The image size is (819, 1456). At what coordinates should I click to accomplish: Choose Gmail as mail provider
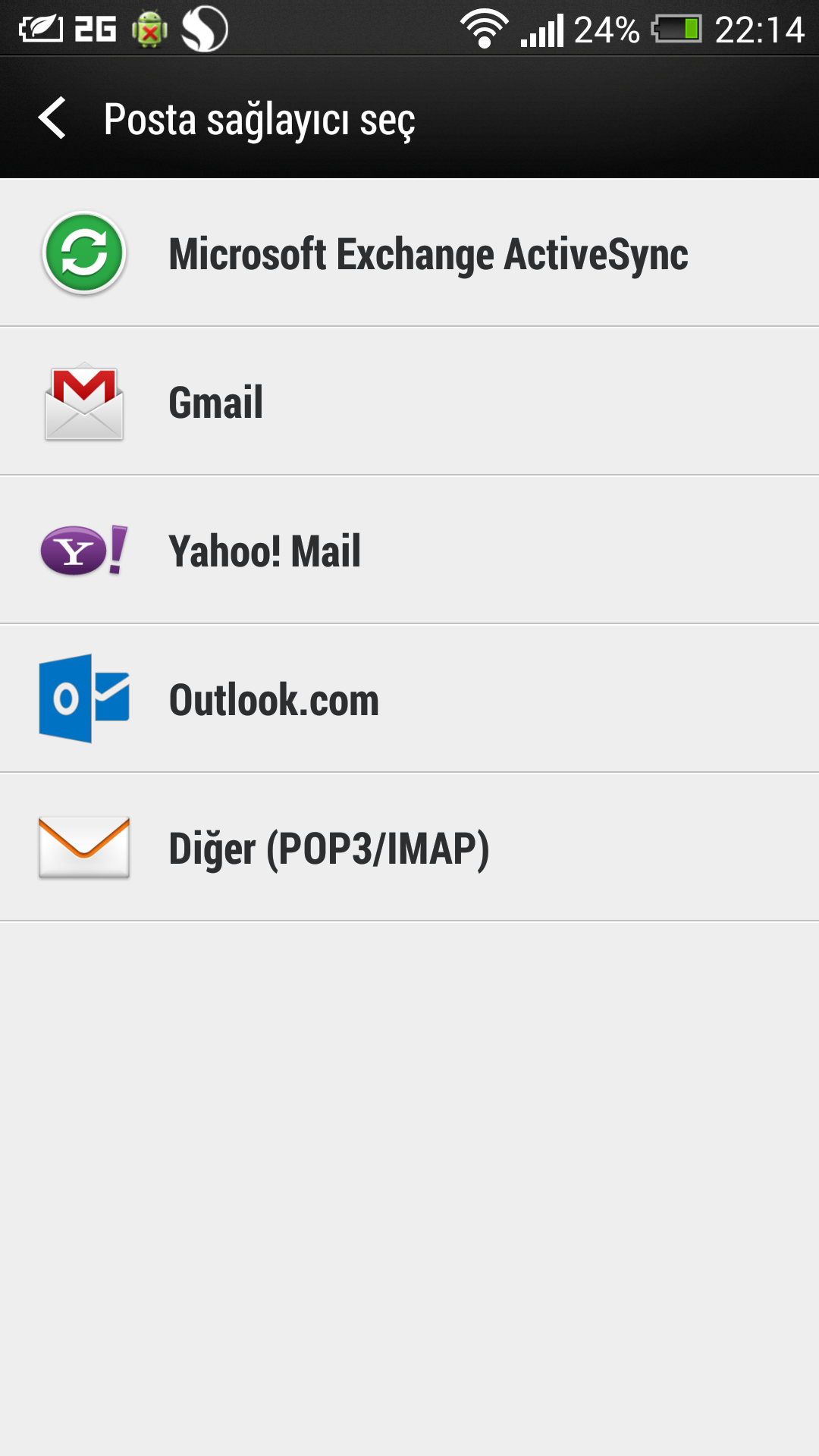(x=409, y=401)
